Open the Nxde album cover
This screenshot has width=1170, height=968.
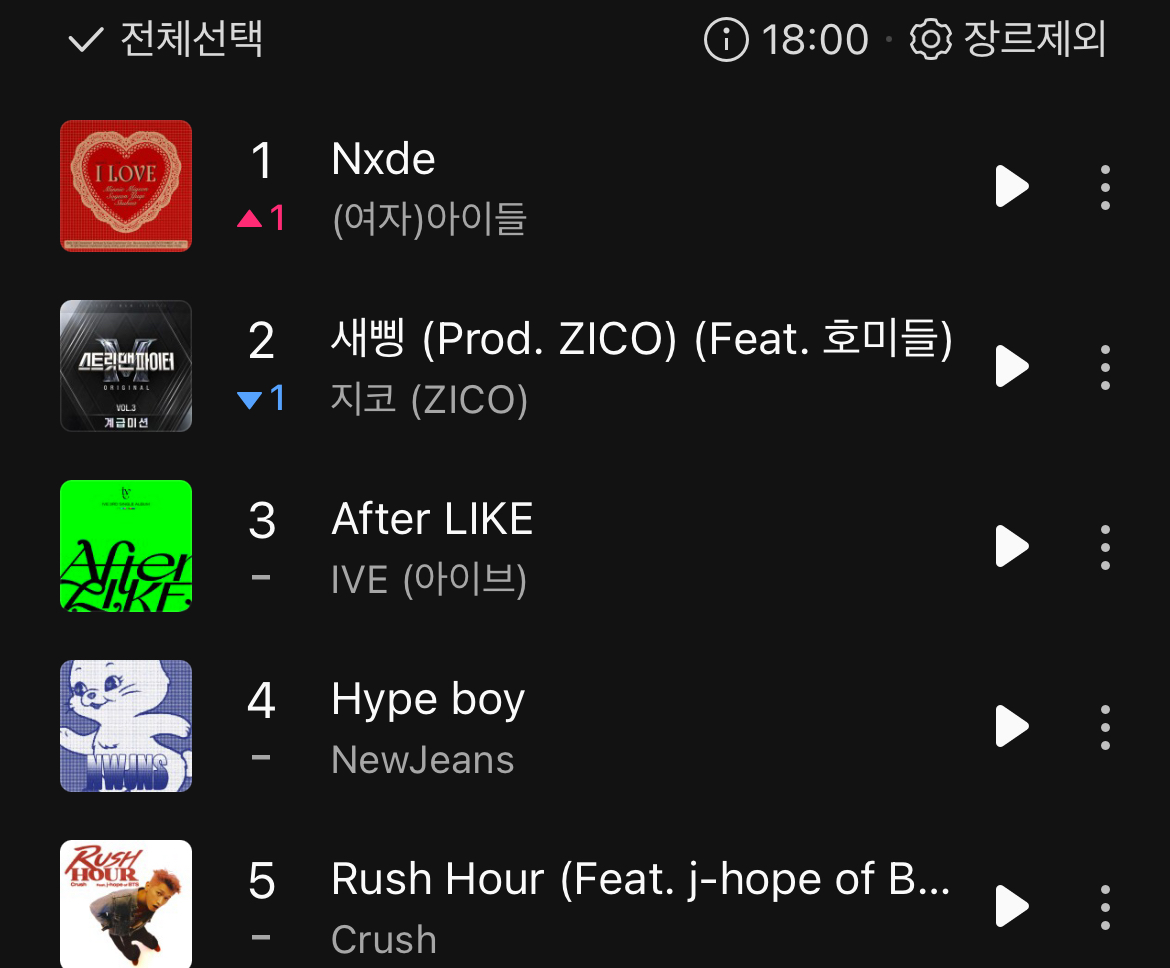pos(126,186)
